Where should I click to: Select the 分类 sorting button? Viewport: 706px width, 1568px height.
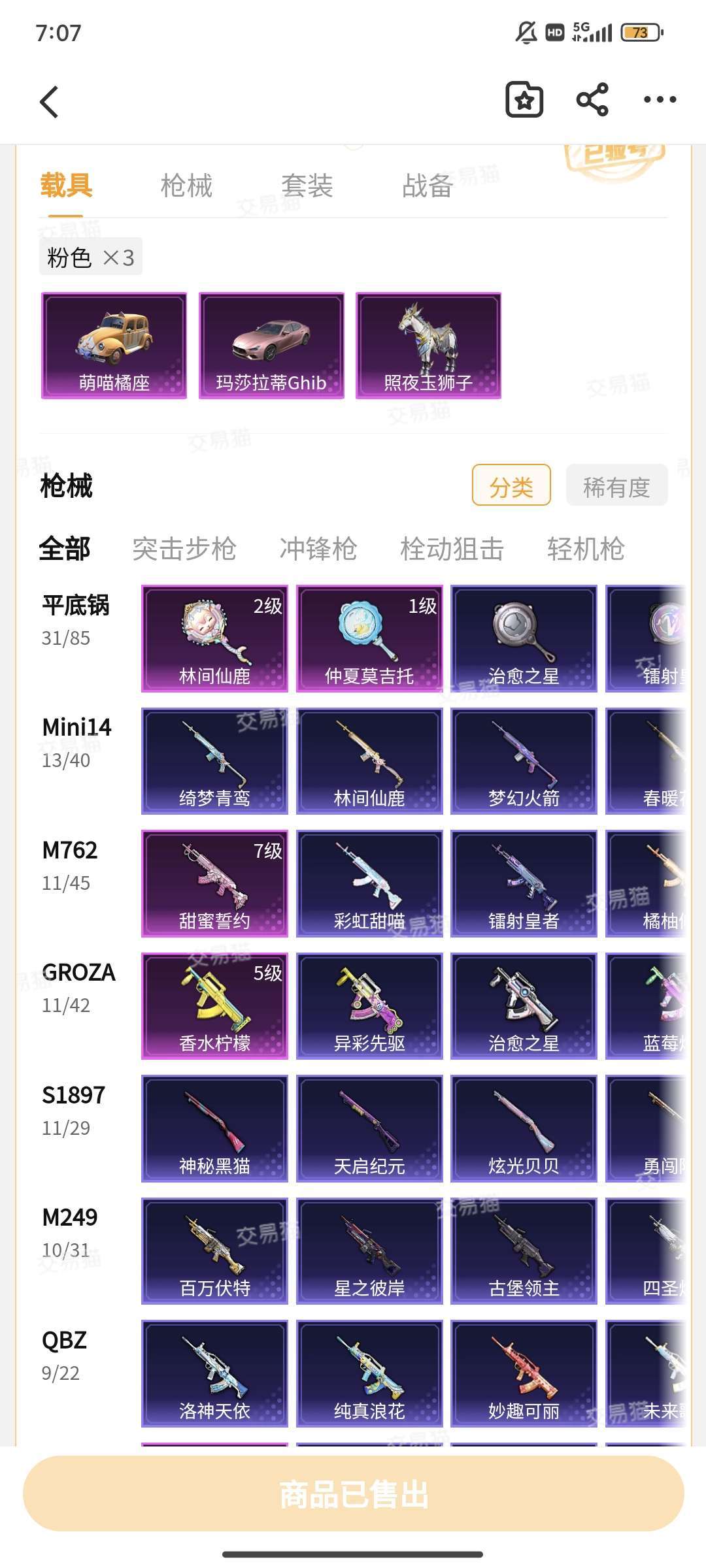point(511,485)
